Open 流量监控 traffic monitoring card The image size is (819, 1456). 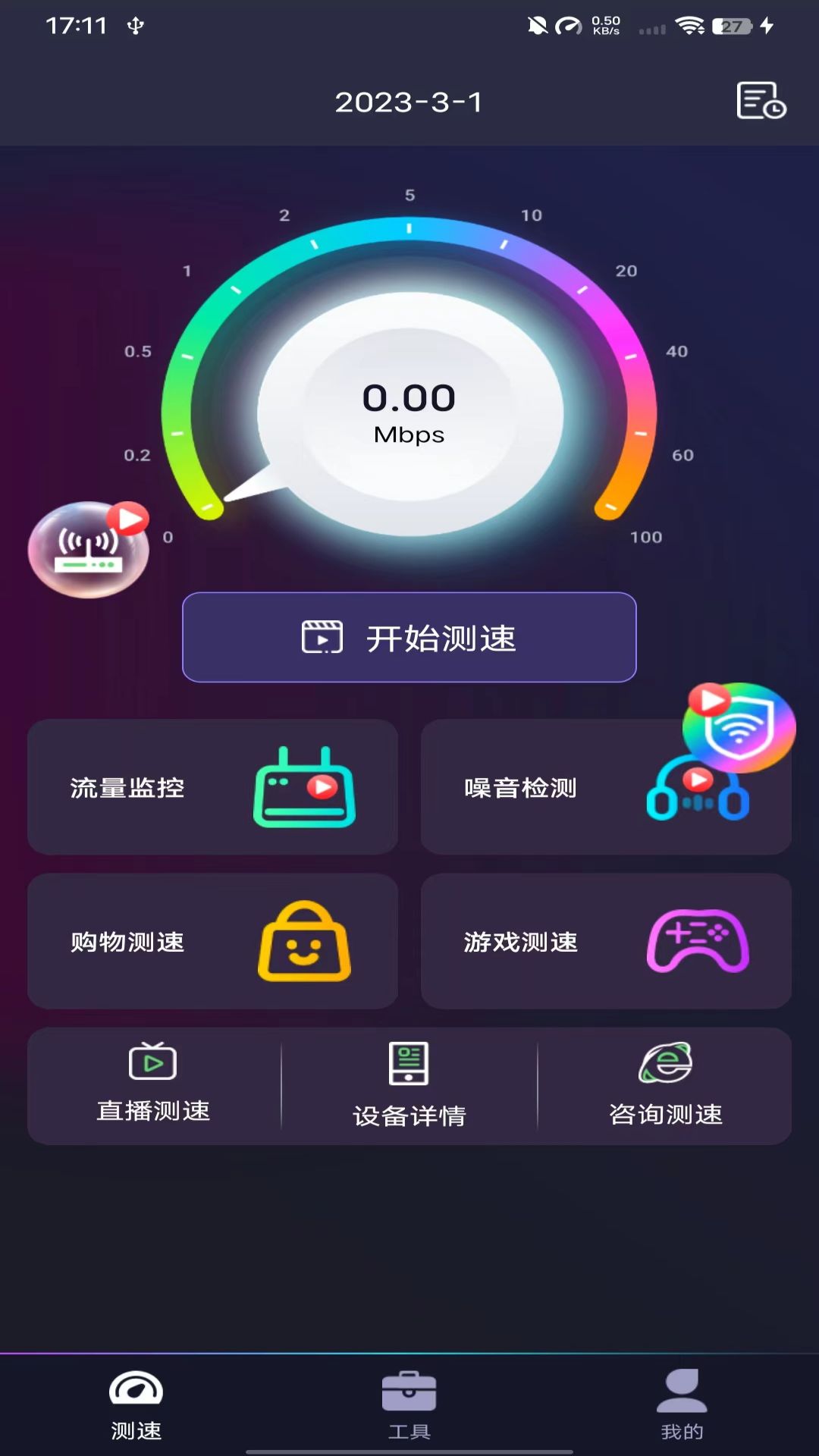pyautogui.click(x=212, y=787)
